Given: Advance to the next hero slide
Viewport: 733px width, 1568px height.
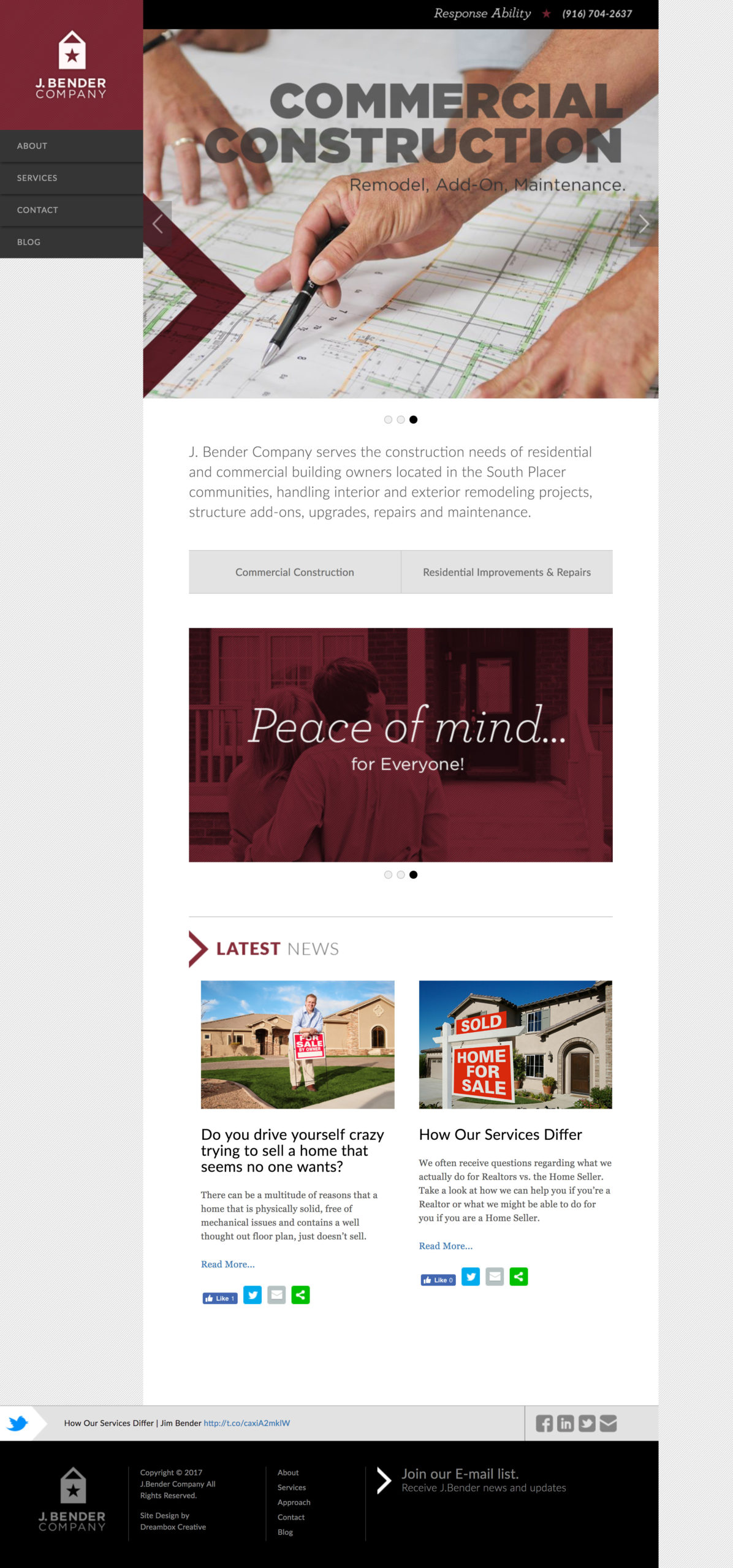Looking at the screenshot, I should (x=644, y=224).
